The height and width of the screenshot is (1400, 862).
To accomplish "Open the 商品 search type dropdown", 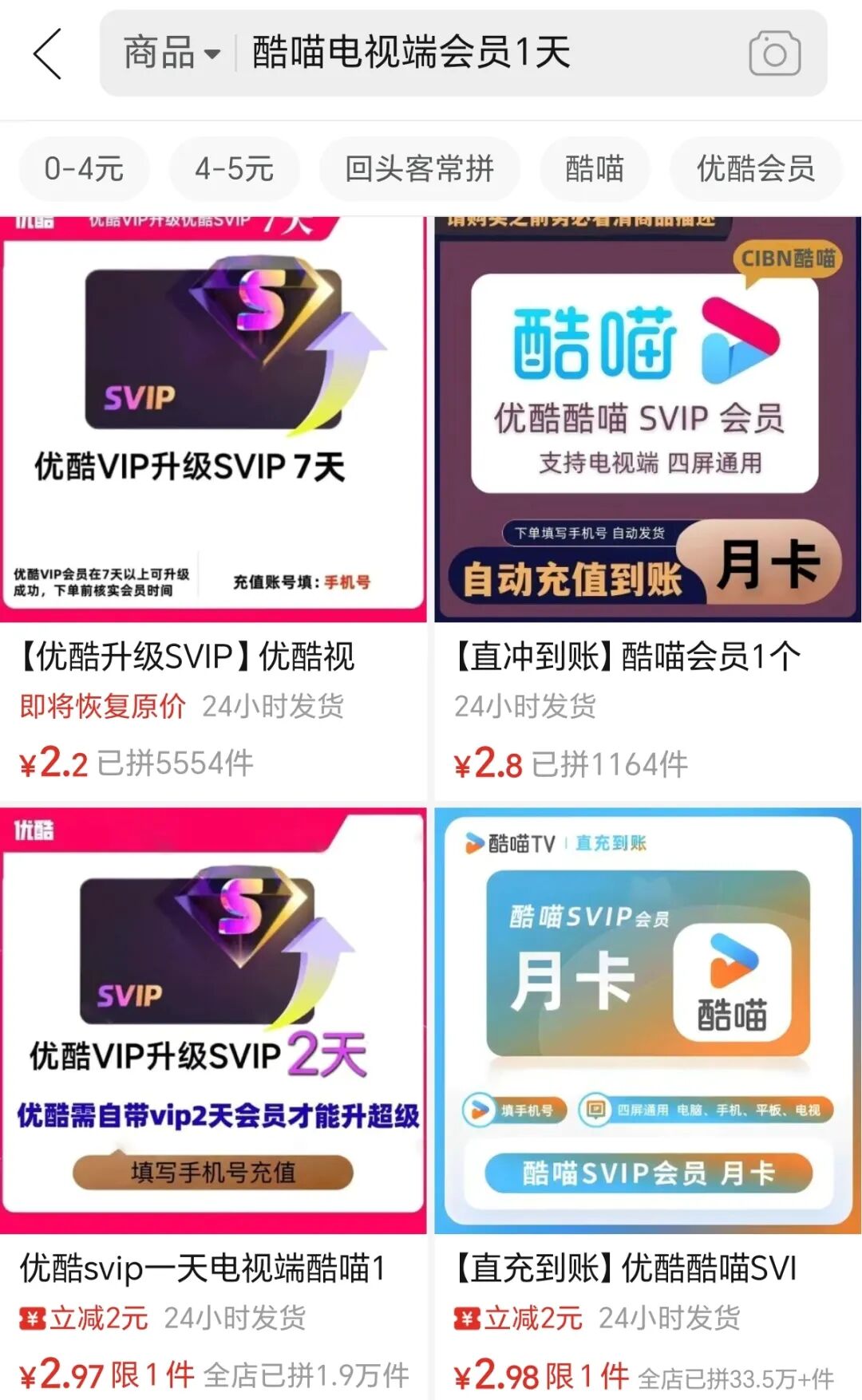I will (171, 53).
